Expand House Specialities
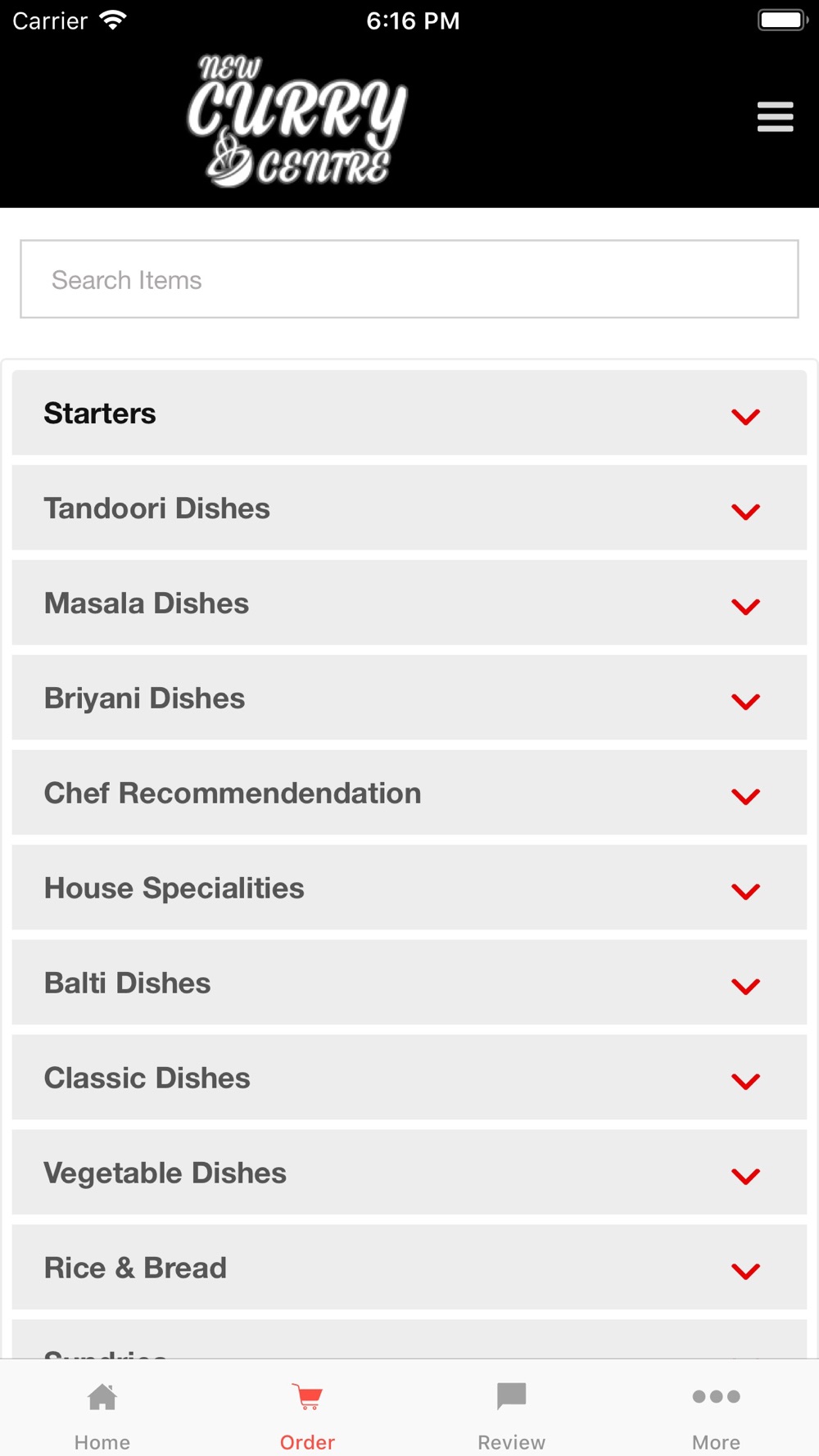Screen dimensions: 819x1456 409,888
